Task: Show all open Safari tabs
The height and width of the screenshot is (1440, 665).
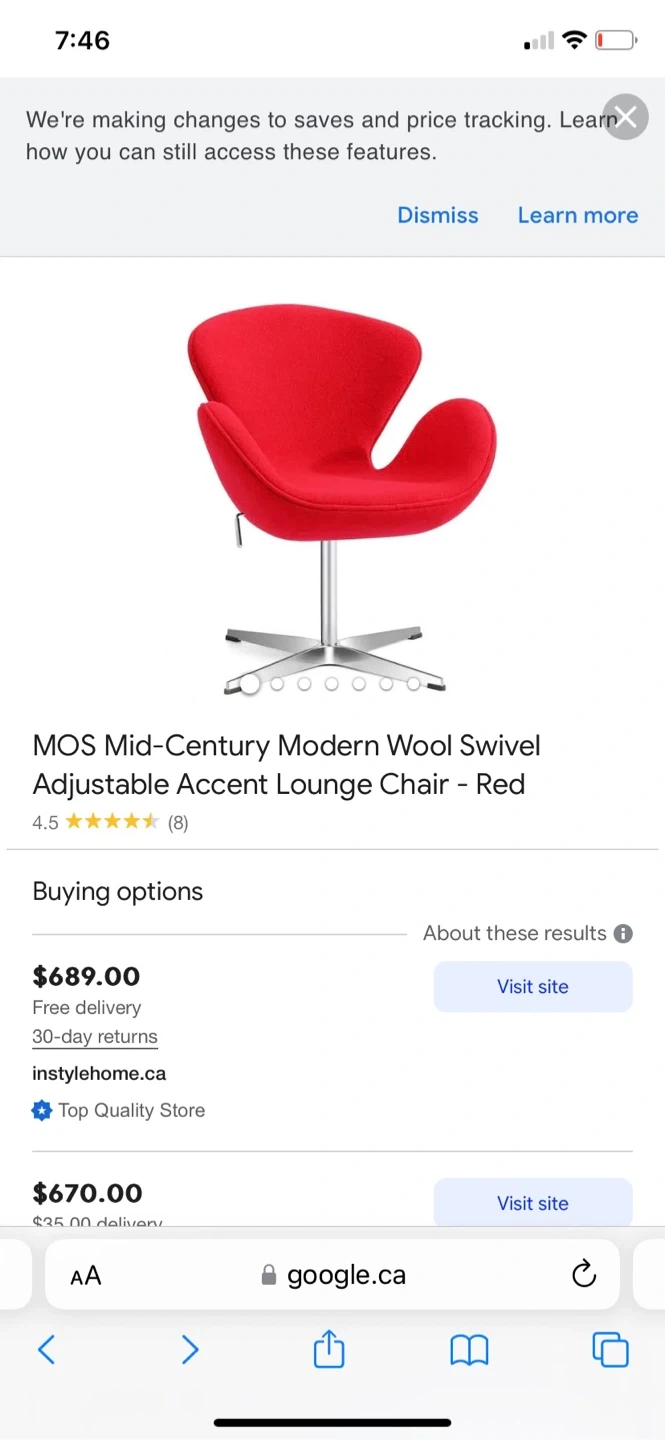Action: coord(610,1350)
